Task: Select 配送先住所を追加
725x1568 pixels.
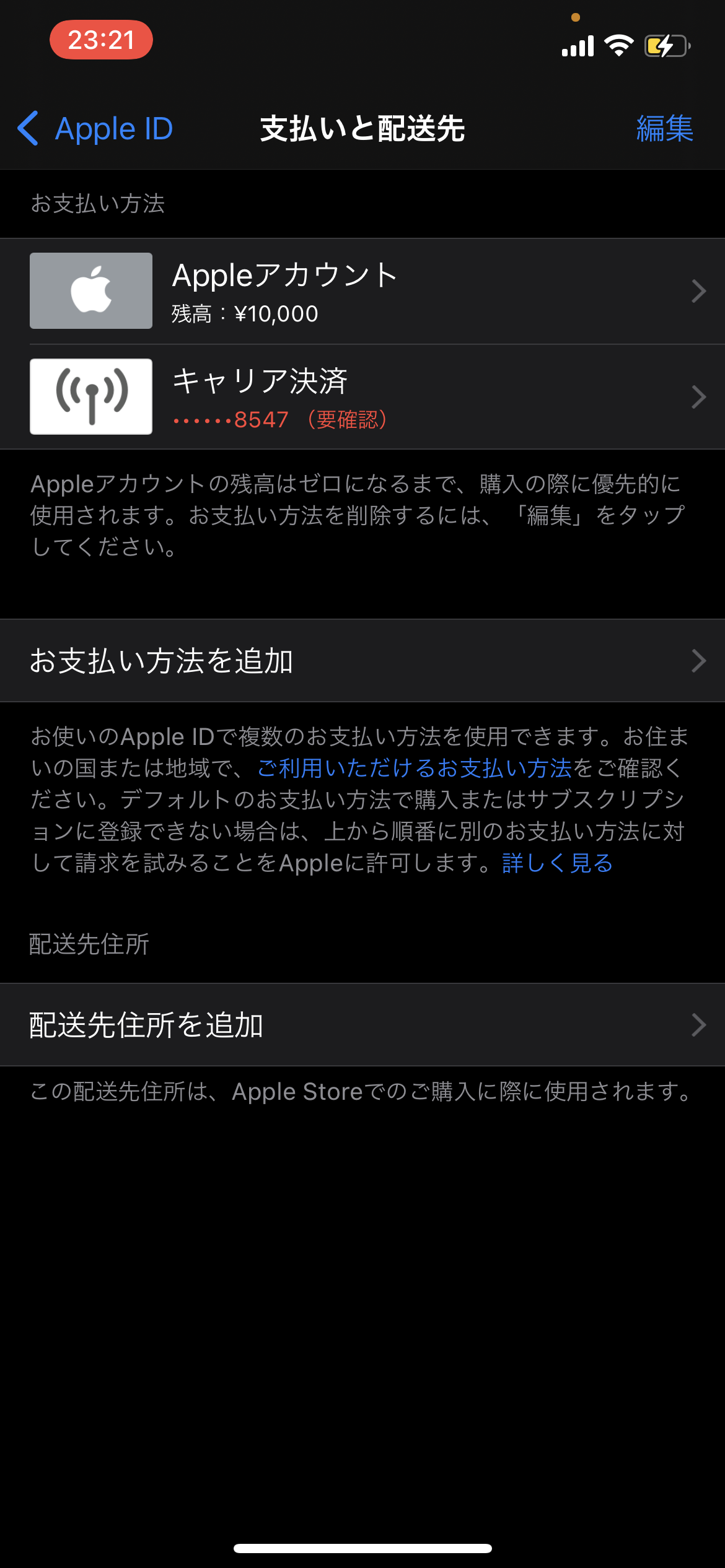Action: point(362,1025)
